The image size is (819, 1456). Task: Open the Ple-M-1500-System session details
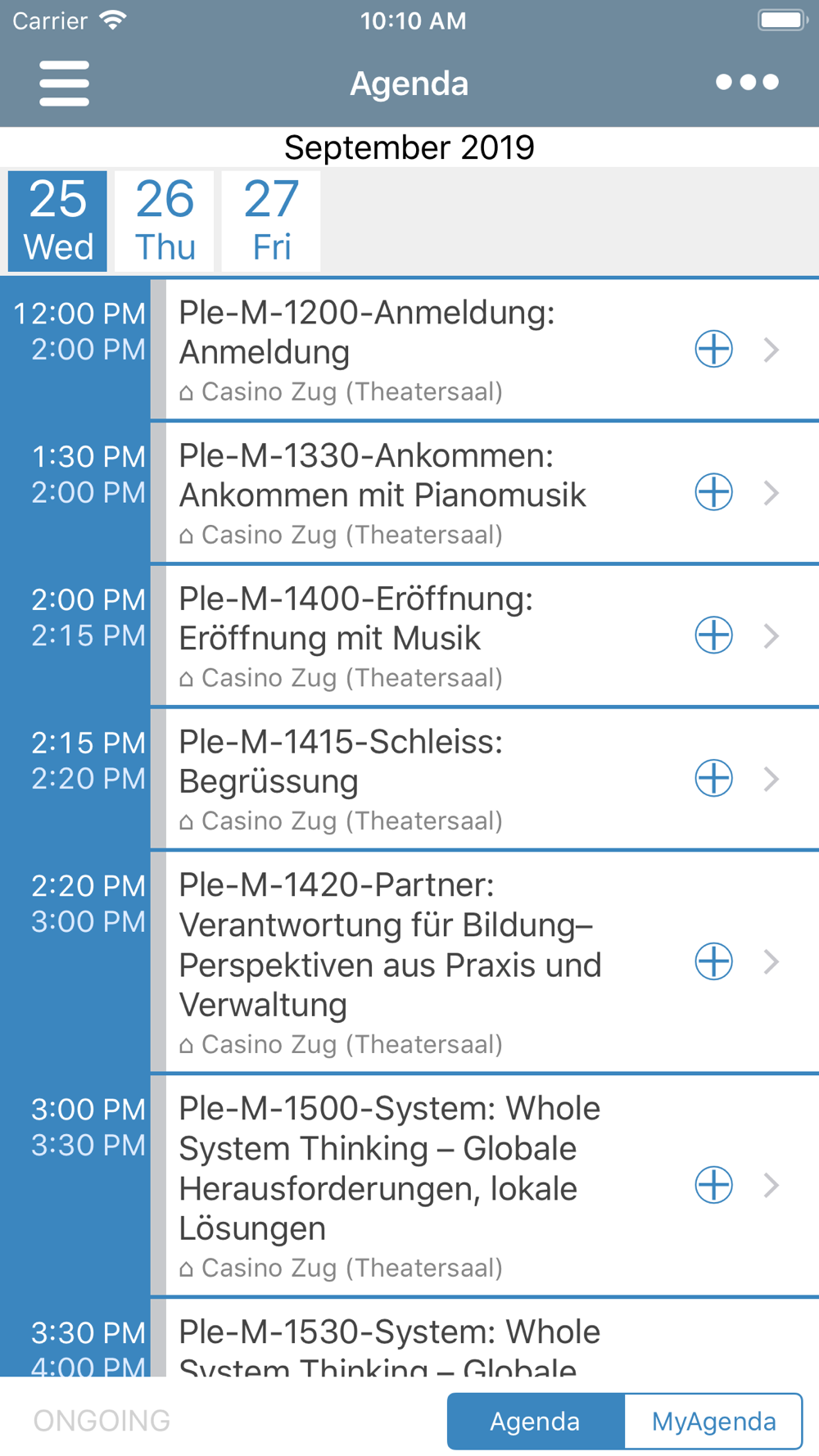pos(485,1186)
